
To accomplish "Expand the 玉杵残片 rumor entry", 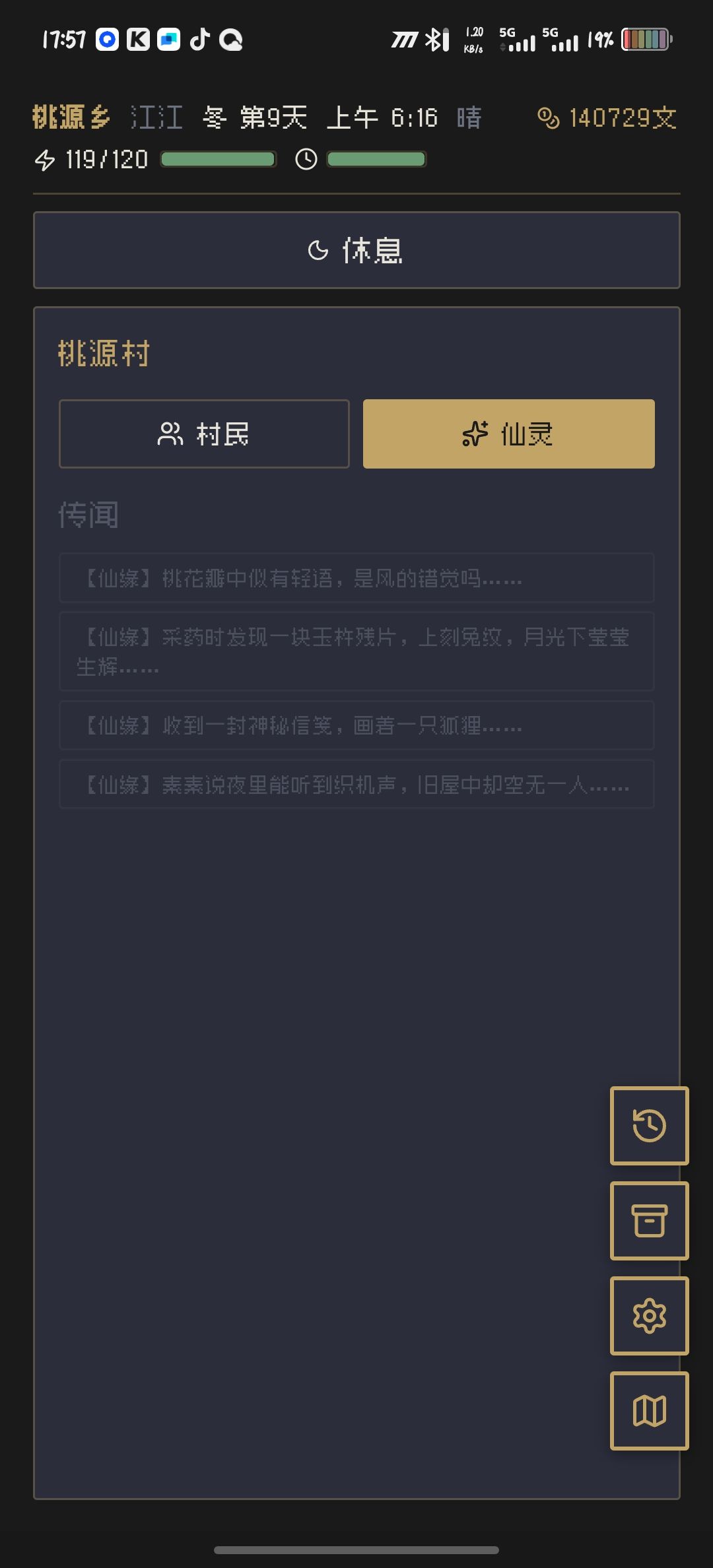I will 356,651.
